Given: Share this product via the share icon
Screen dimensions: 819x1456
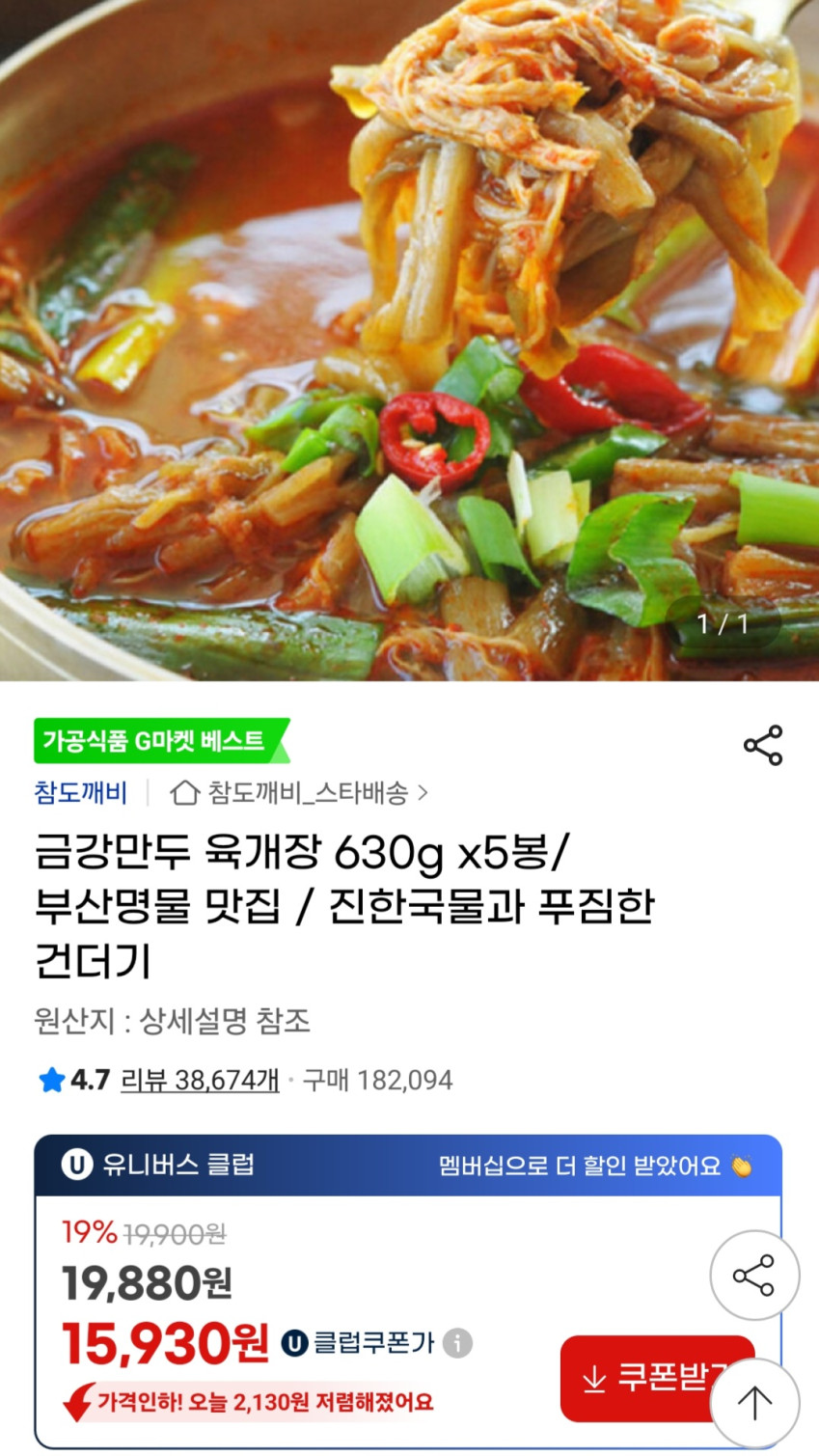Looking at the screenshot, I should pyautogui.click(x=762, y=746).
